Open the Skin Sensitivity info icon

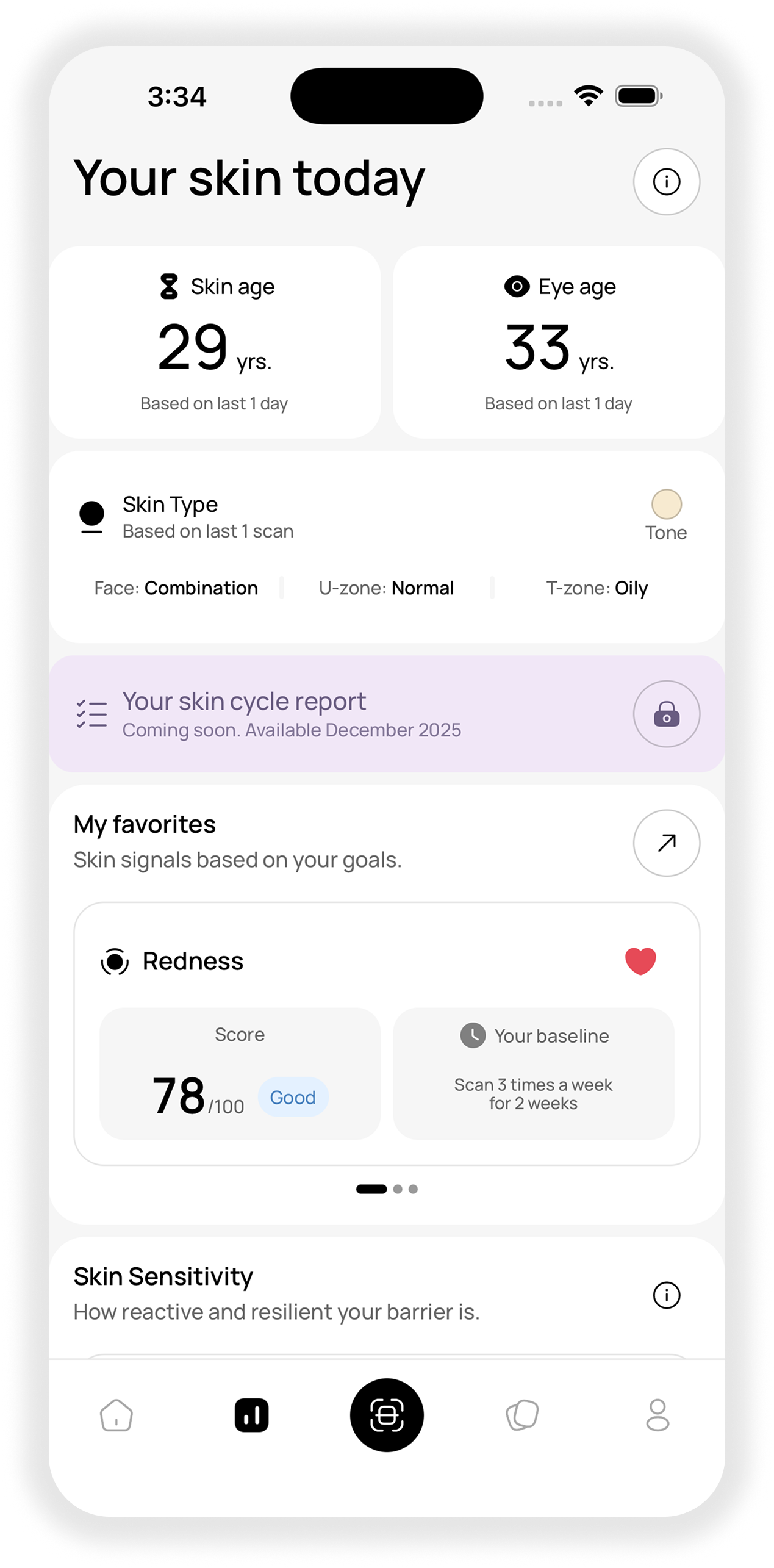pos(666,1295)
